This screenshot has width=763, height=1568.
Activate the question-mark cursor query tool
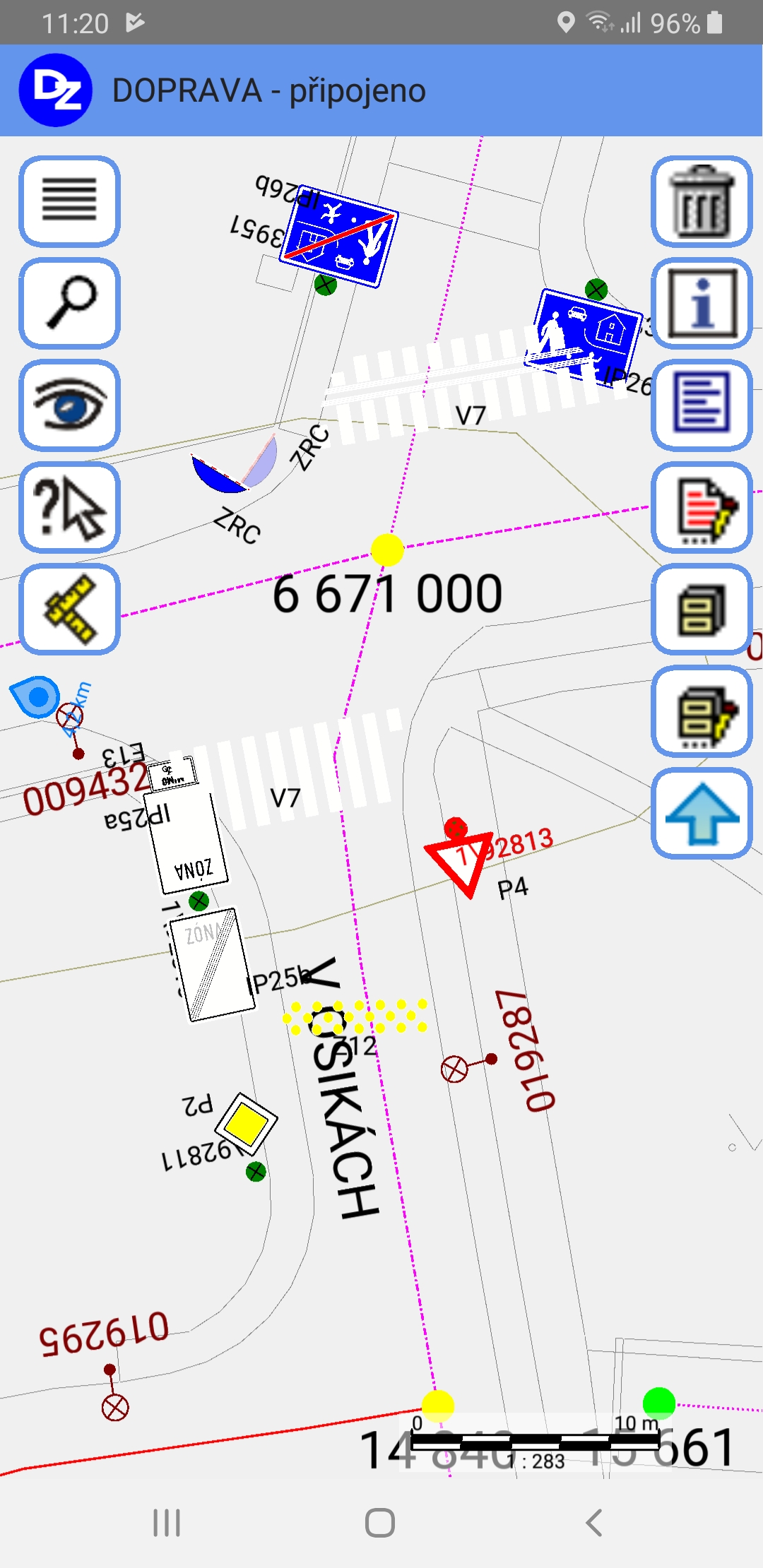69,506
